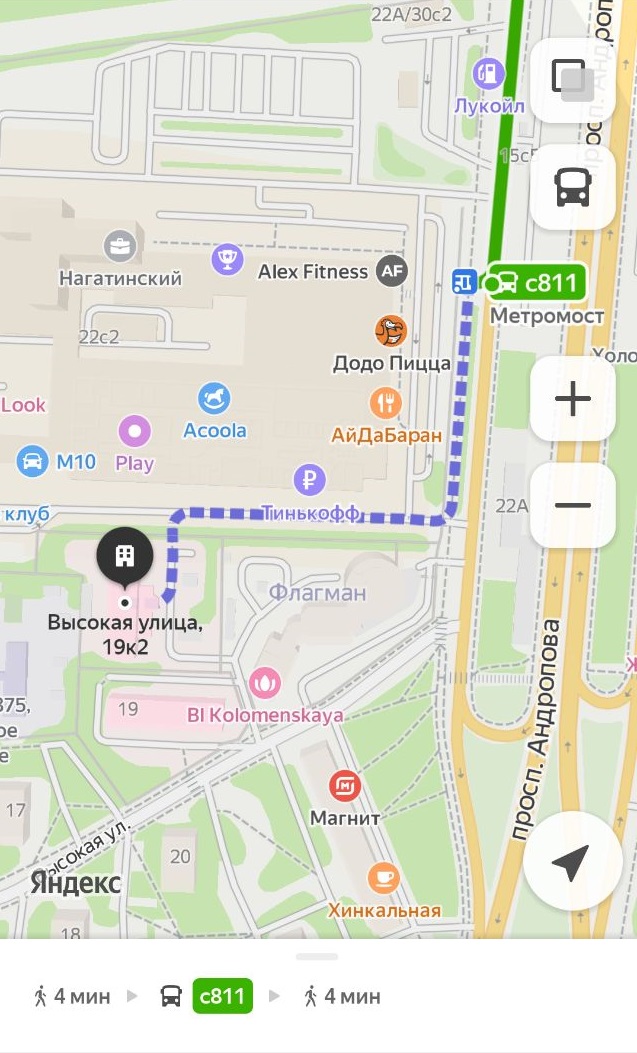637x1053 pixels.
Task: Open the c811 route details panel
Action: [x=318, y=995]
